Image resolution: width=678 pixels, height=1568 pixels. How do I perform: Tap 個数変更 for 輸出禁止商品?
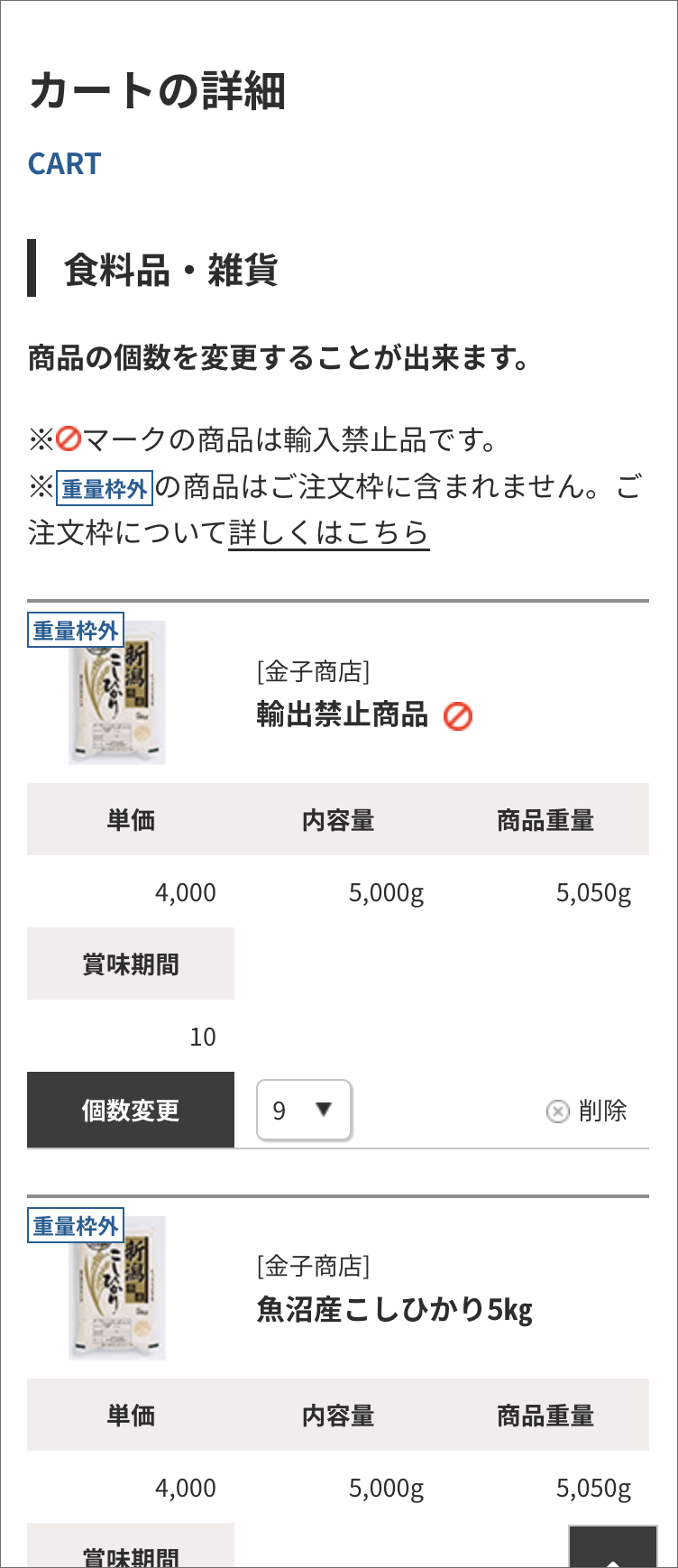pyautogui.click(x=131, y=1110)
